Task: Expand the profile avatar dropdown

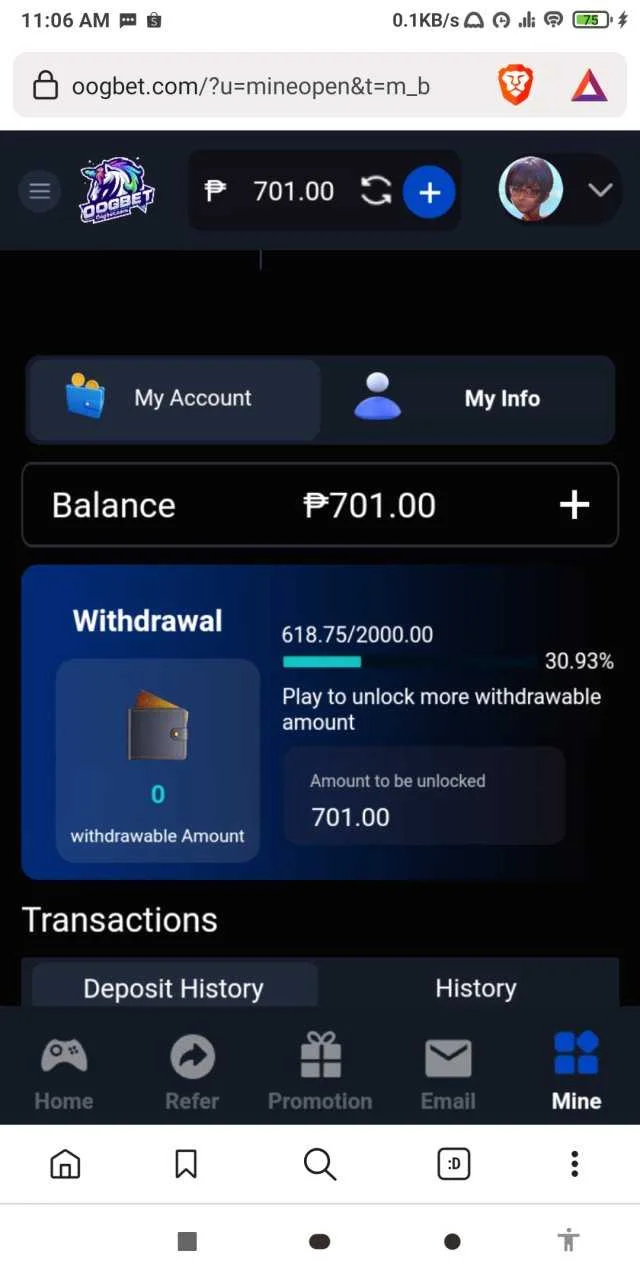Action: pos(600,190)
